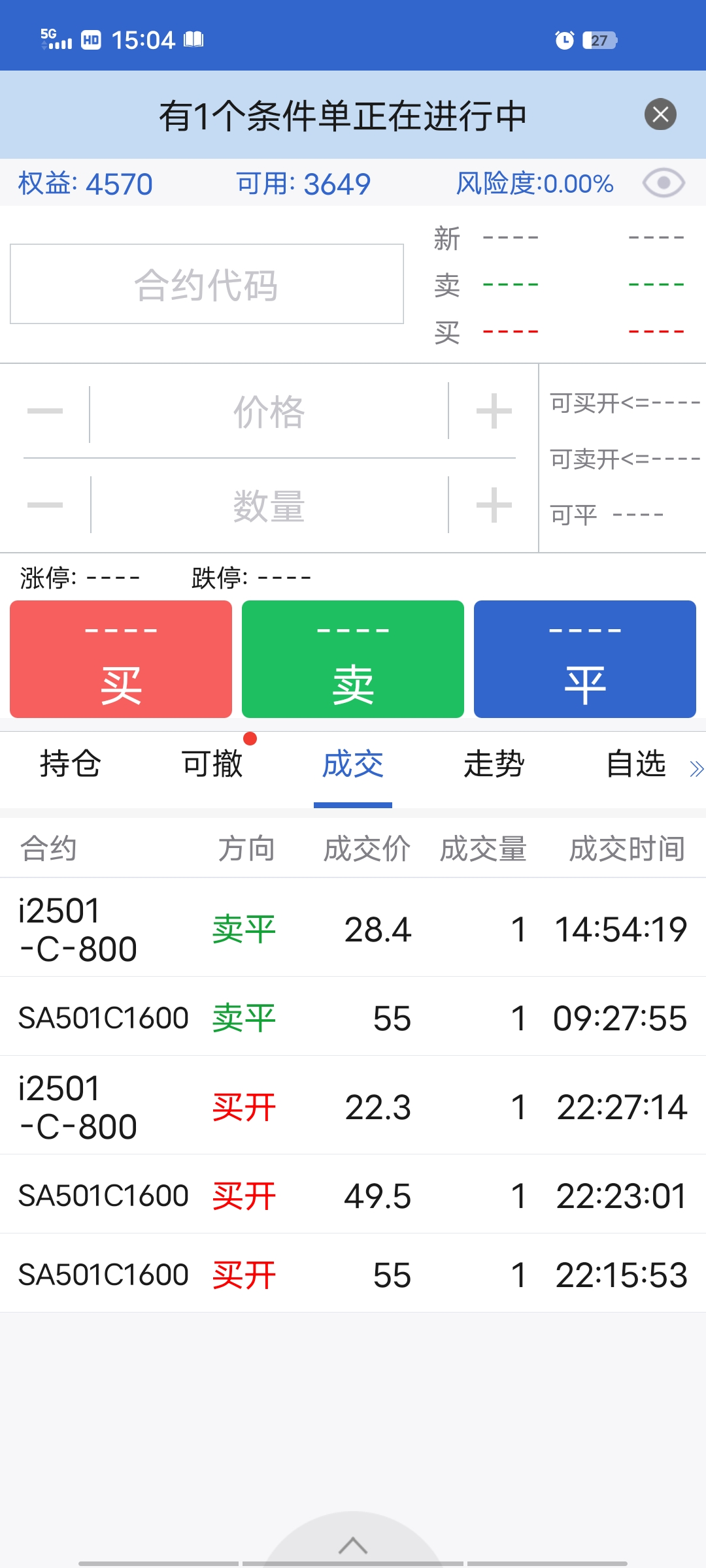Screen dimensions: 706x1568
Task: Switch to the 自选 tab
Action: coord(636,764)
